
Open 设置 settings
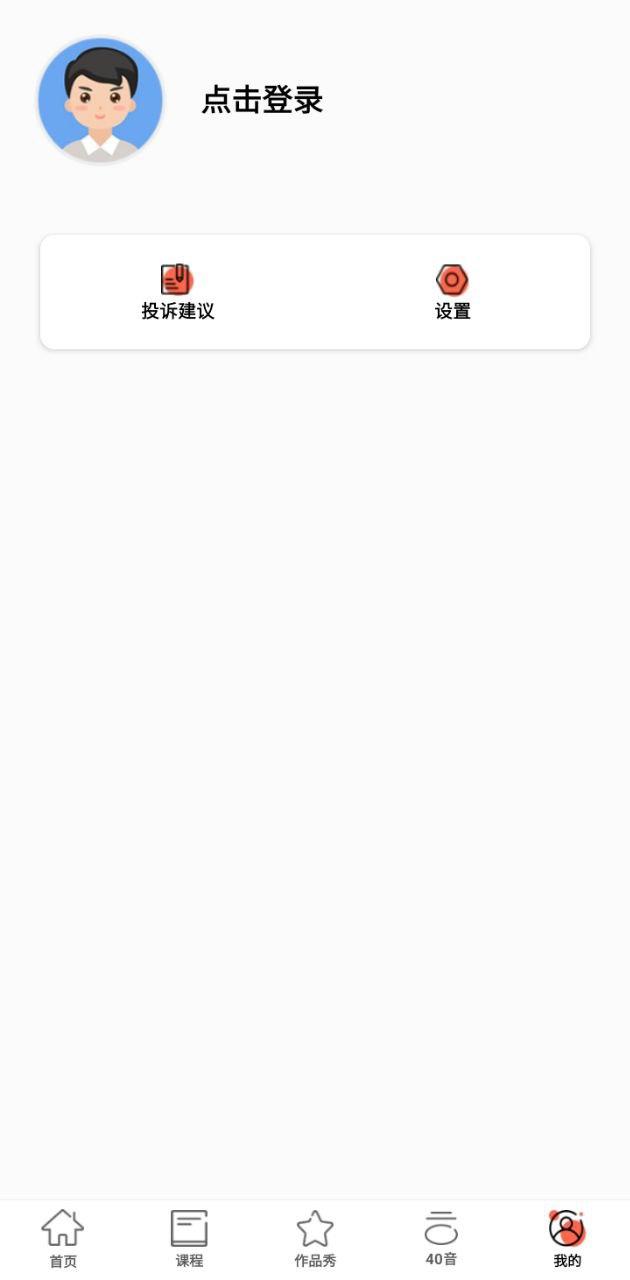point(452,292)
